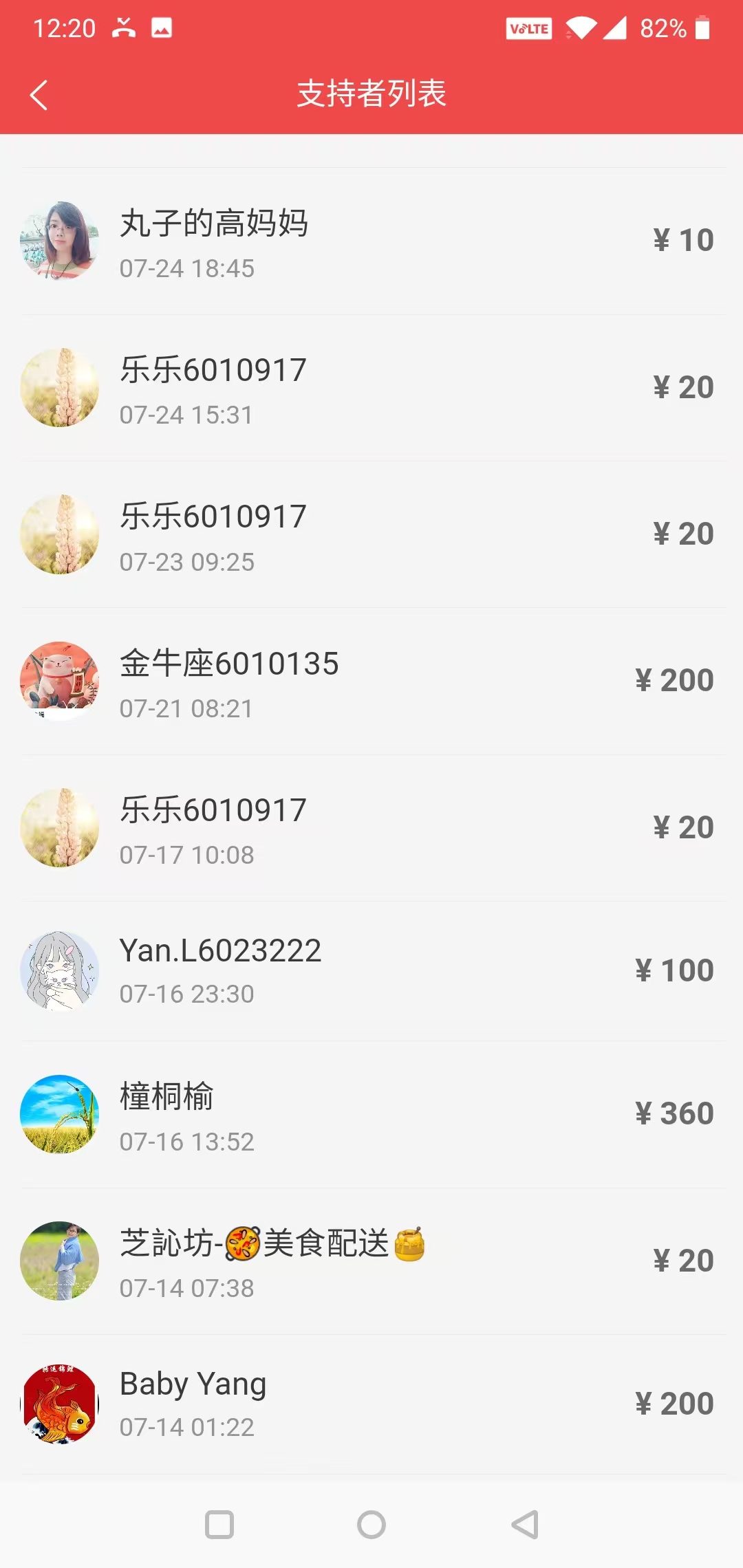
Task: Go back from the supporter list
Action: 39,95
